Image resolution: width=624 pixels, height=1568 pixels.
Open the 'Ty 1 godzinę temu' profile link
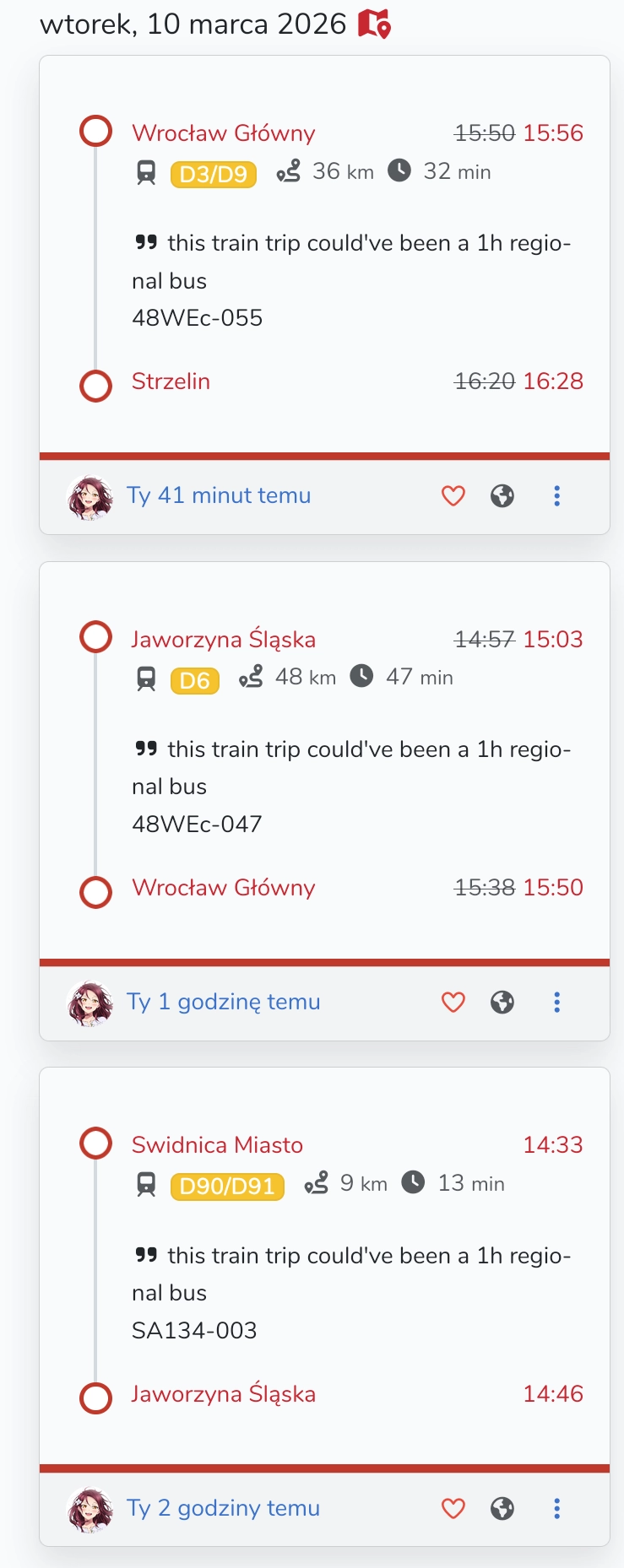[x=224, y=1002]
